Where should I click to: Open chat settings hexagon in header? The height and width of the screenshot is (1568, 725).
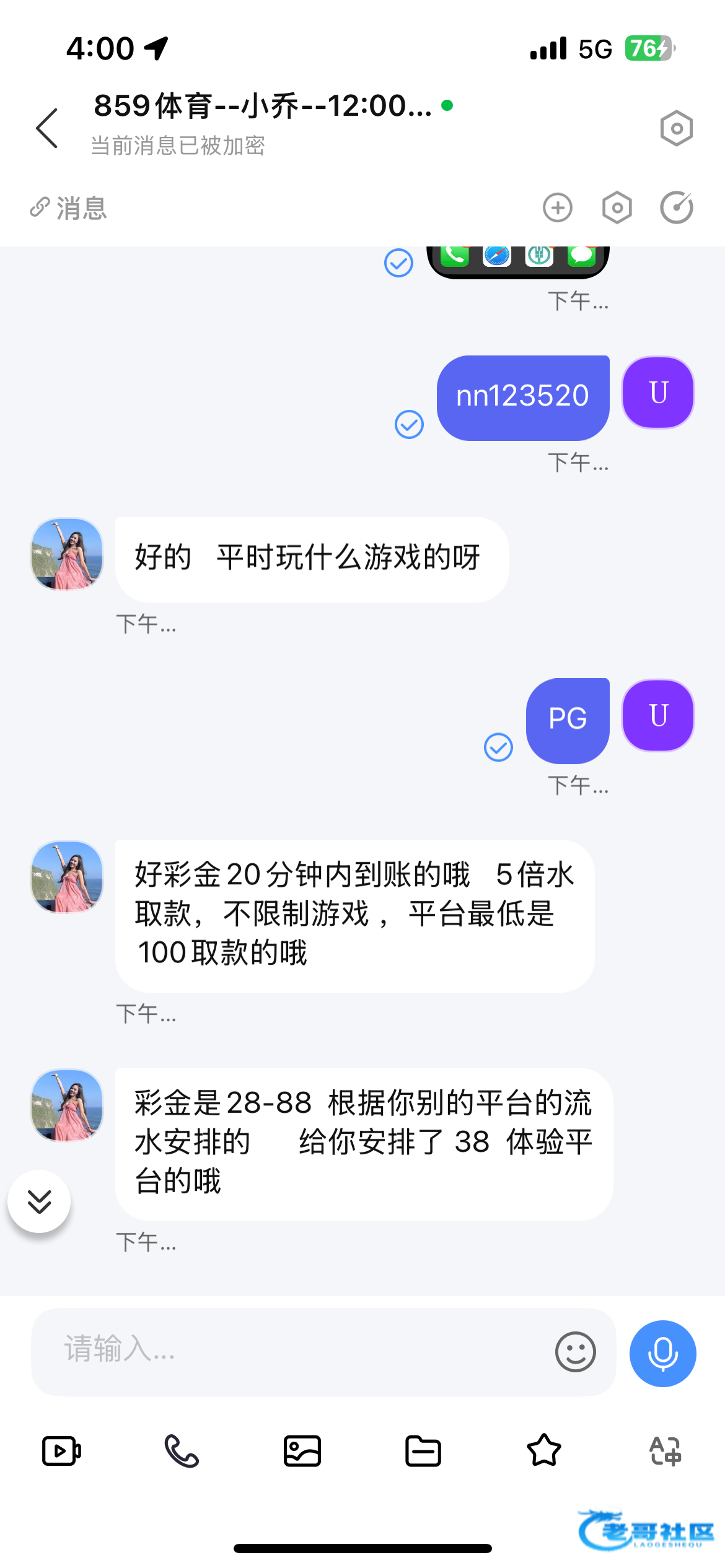676,129
